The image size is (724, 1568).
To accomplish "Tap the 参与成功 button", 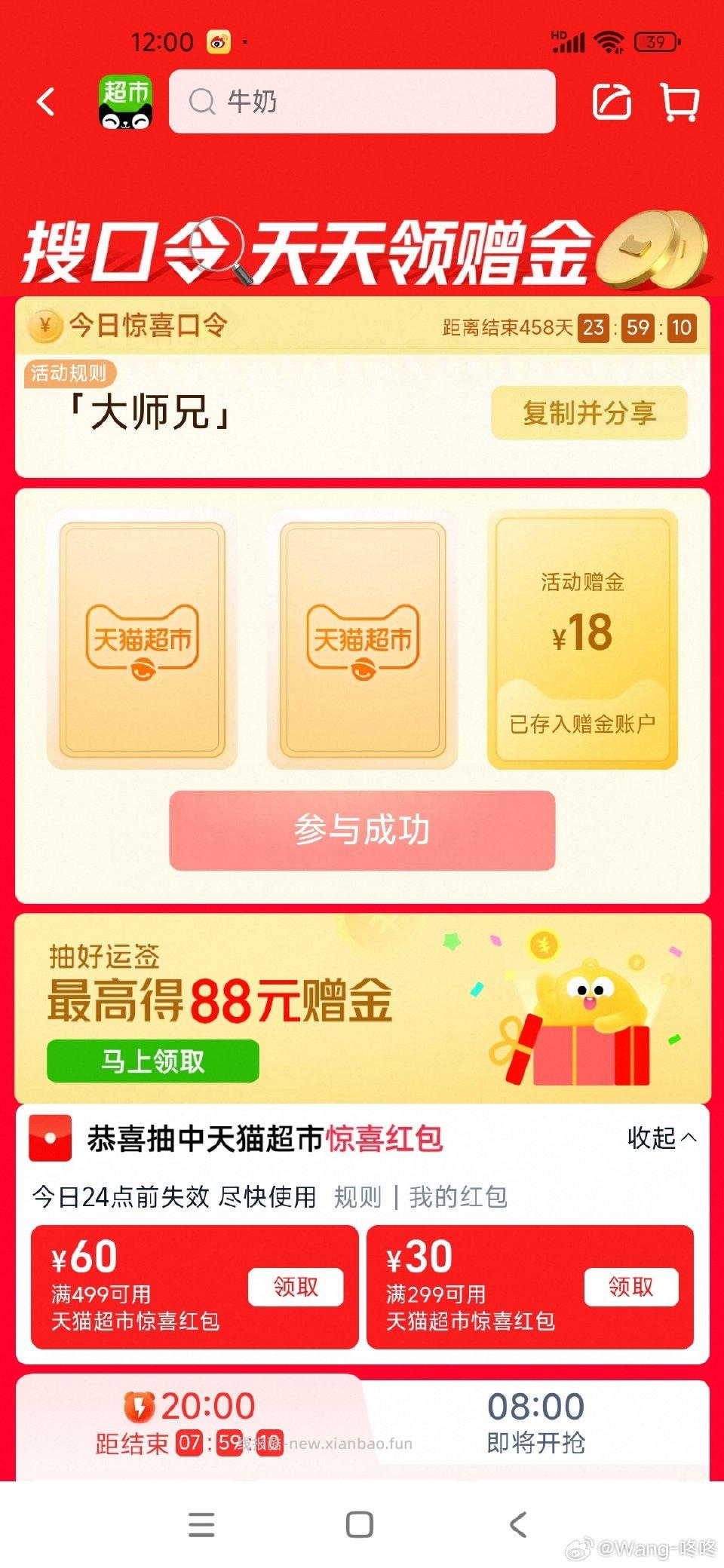I will pos(362,830).
